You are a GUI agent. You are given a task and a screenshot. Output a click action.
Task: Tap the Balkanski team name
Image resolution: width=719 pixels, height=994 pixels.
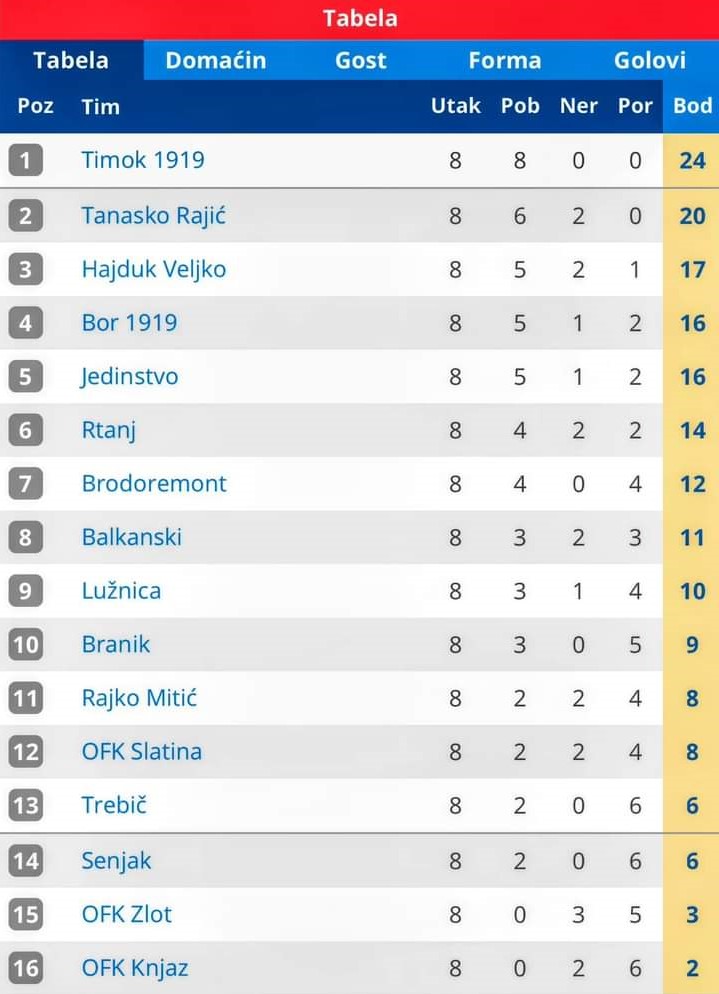(x=132, y=537)
